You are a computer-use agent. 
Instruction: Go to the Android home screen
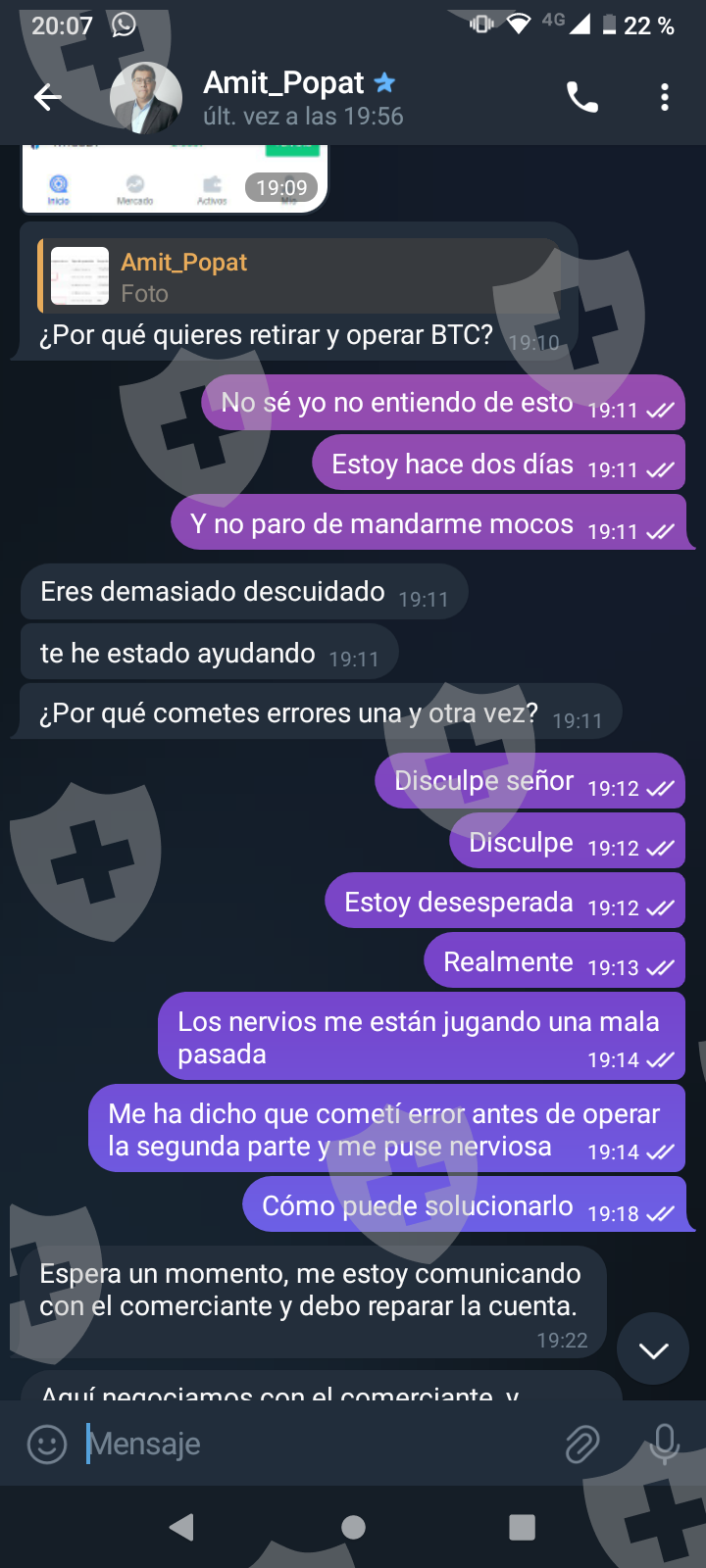tap(353, 1527)
